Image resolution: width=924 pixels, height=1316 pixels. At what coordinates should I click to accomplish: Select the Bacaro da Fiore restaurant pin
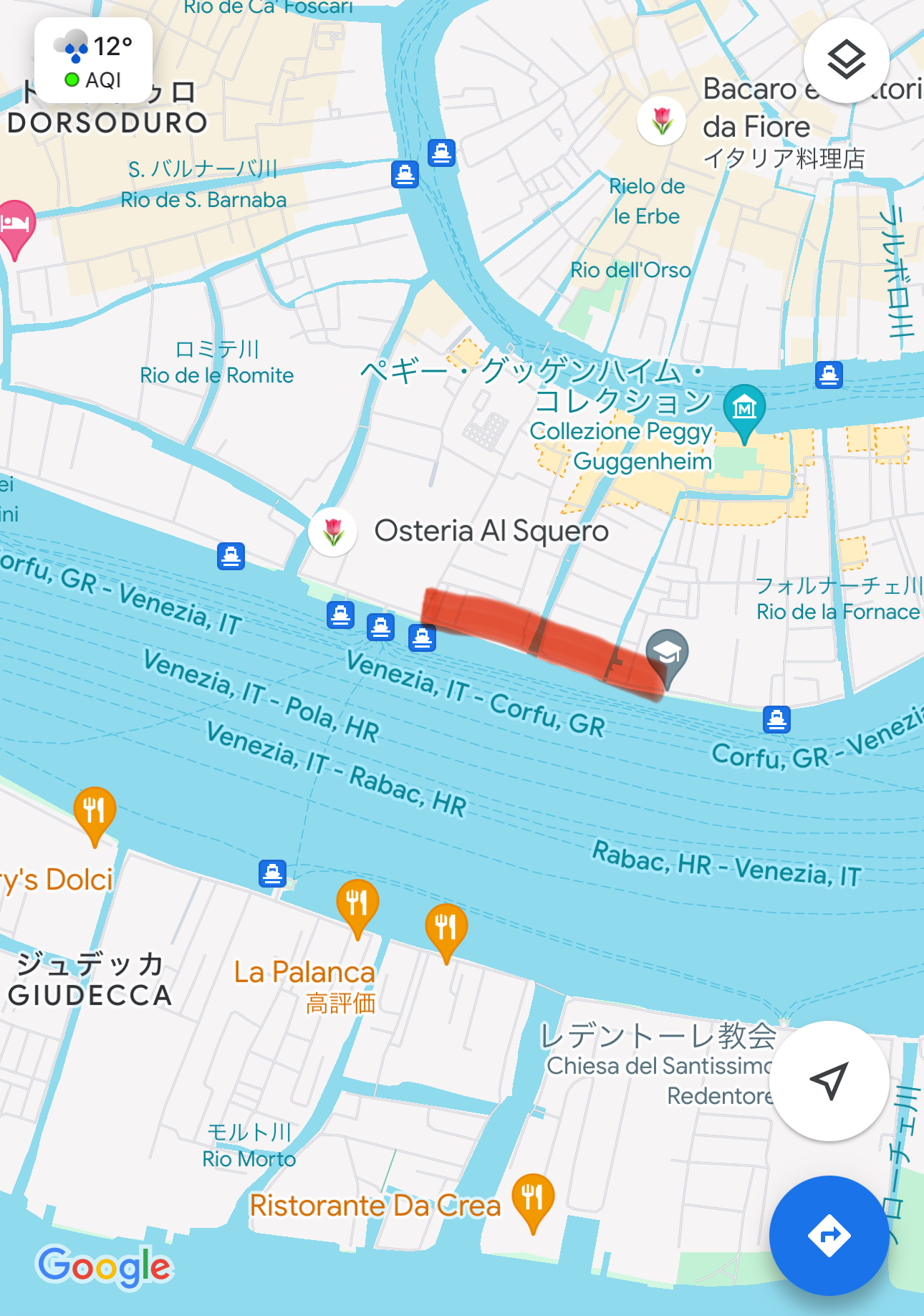[x=662, y=120]
